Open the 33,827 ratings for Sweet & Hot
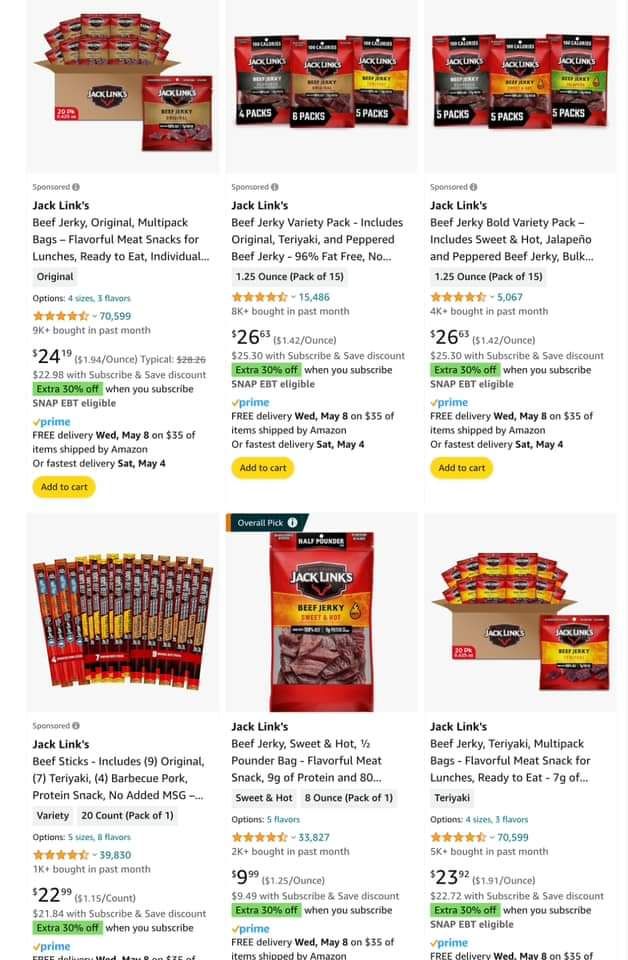This screenshot has height=960, width=628. click(313, 837)
